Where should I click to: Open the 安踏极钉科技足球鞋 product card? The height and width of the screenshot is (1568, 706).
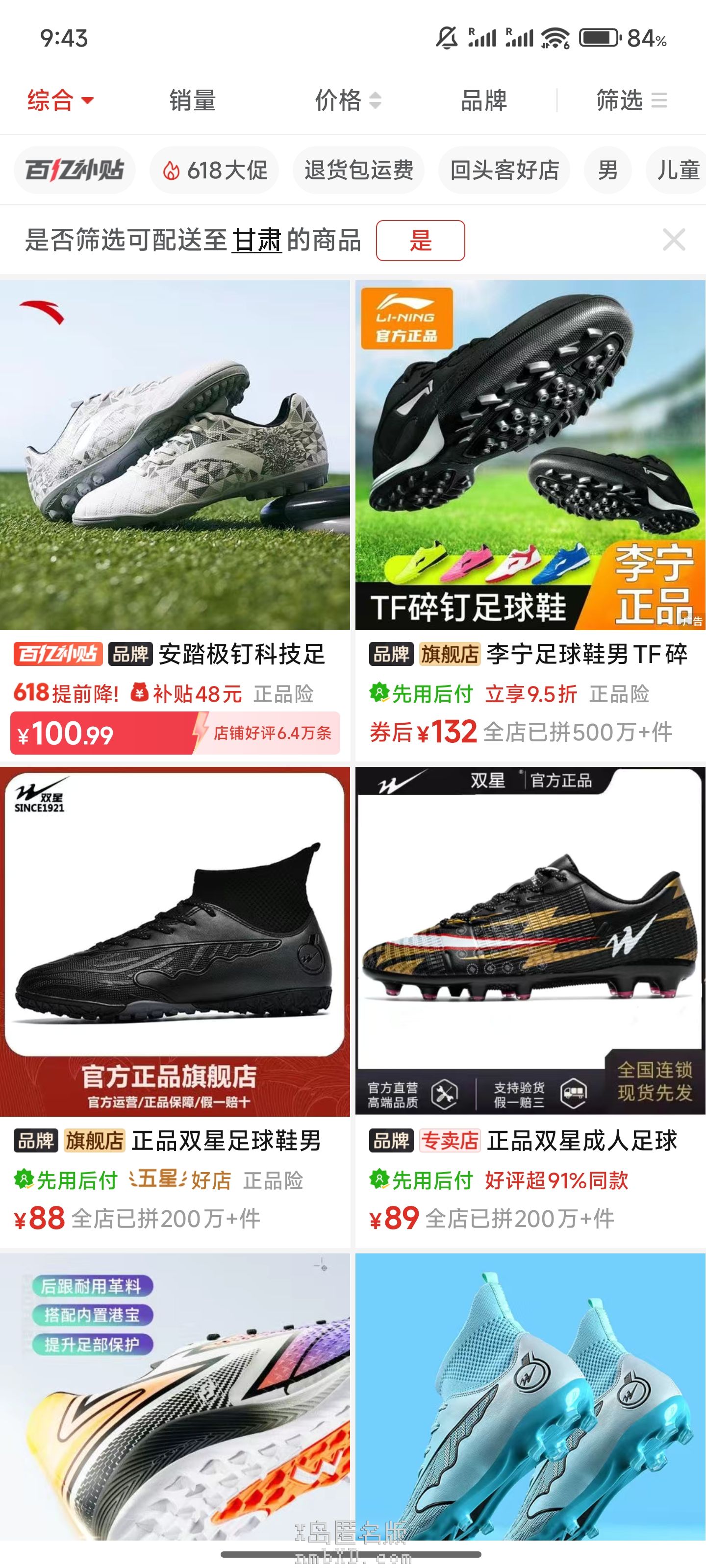(175, 457)
